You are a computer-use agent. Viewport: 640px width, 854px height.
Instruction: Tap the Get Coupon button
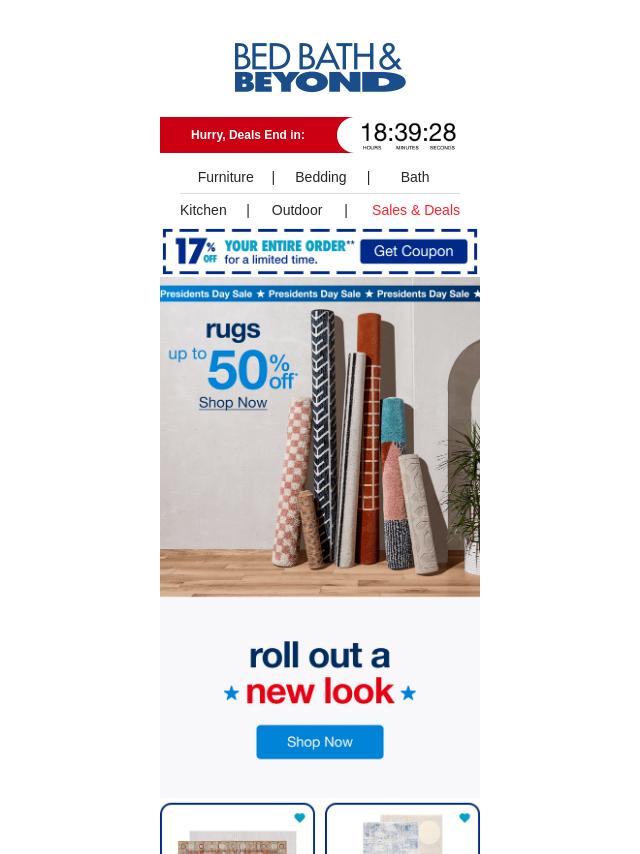click(x=413, y=251)
